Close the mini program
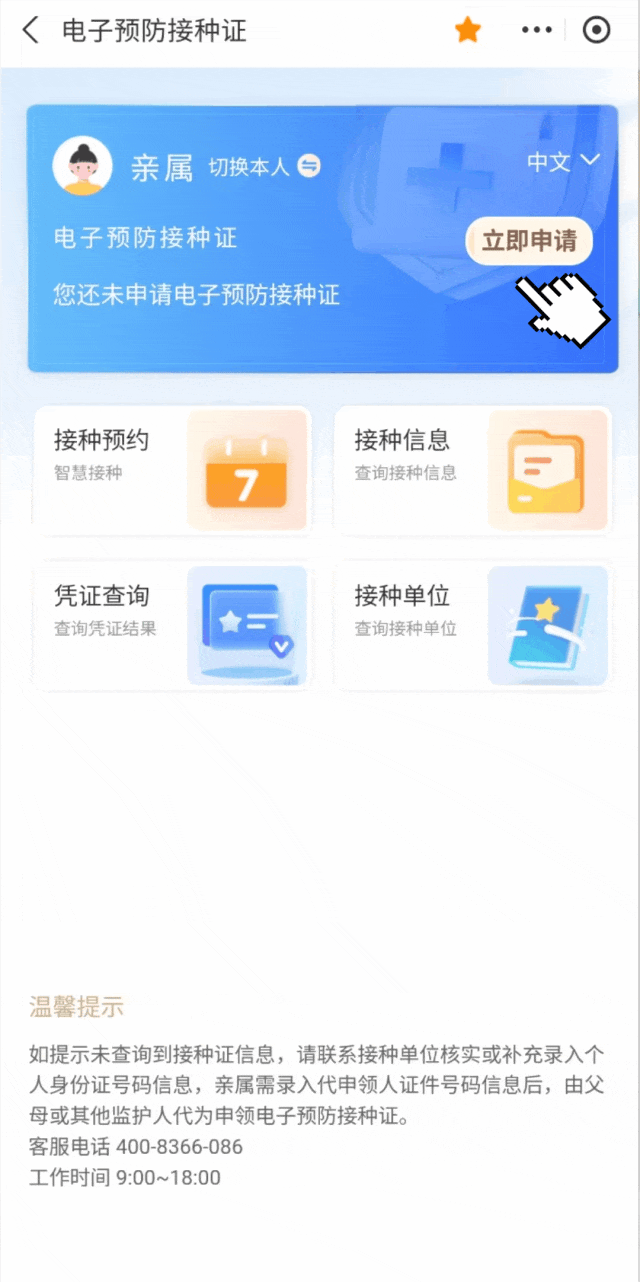The width and height of the screenshot is (640, 1282). tap(596, 31)
